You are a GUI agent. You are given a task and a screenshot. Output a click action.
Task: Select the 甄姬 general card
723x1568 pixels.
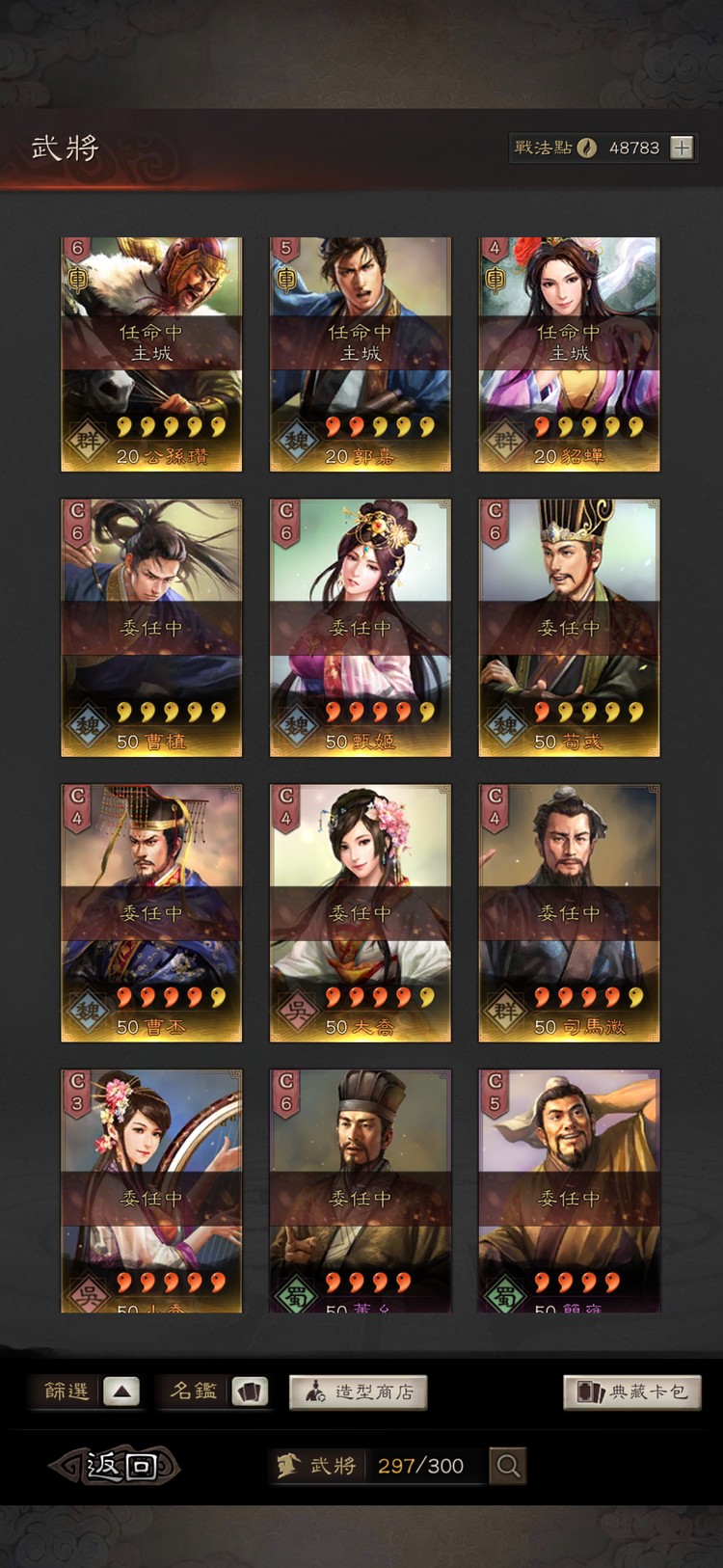(x=360, y=627)
